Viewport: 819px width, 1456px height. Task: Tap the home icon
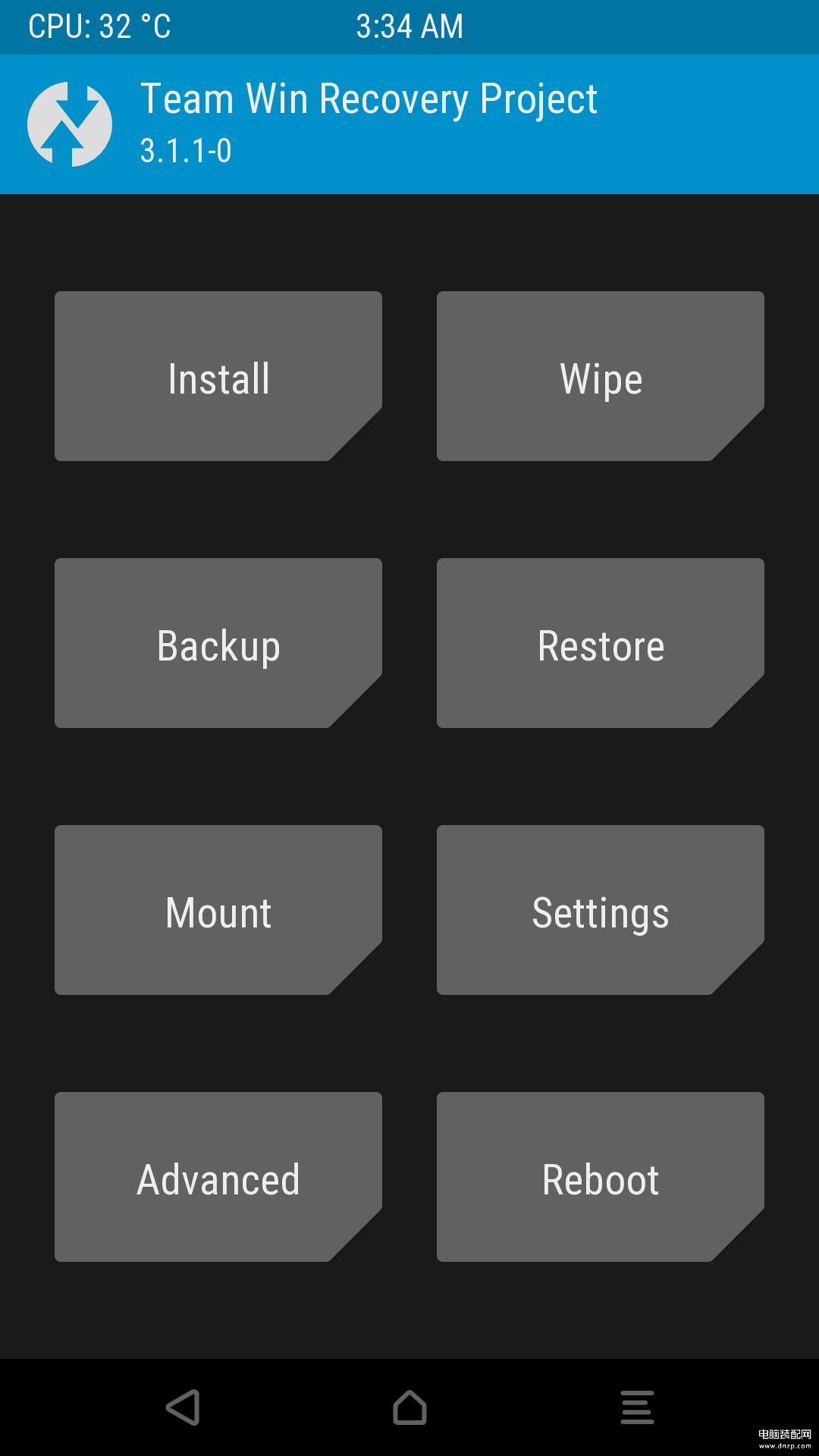point(409,1407)
